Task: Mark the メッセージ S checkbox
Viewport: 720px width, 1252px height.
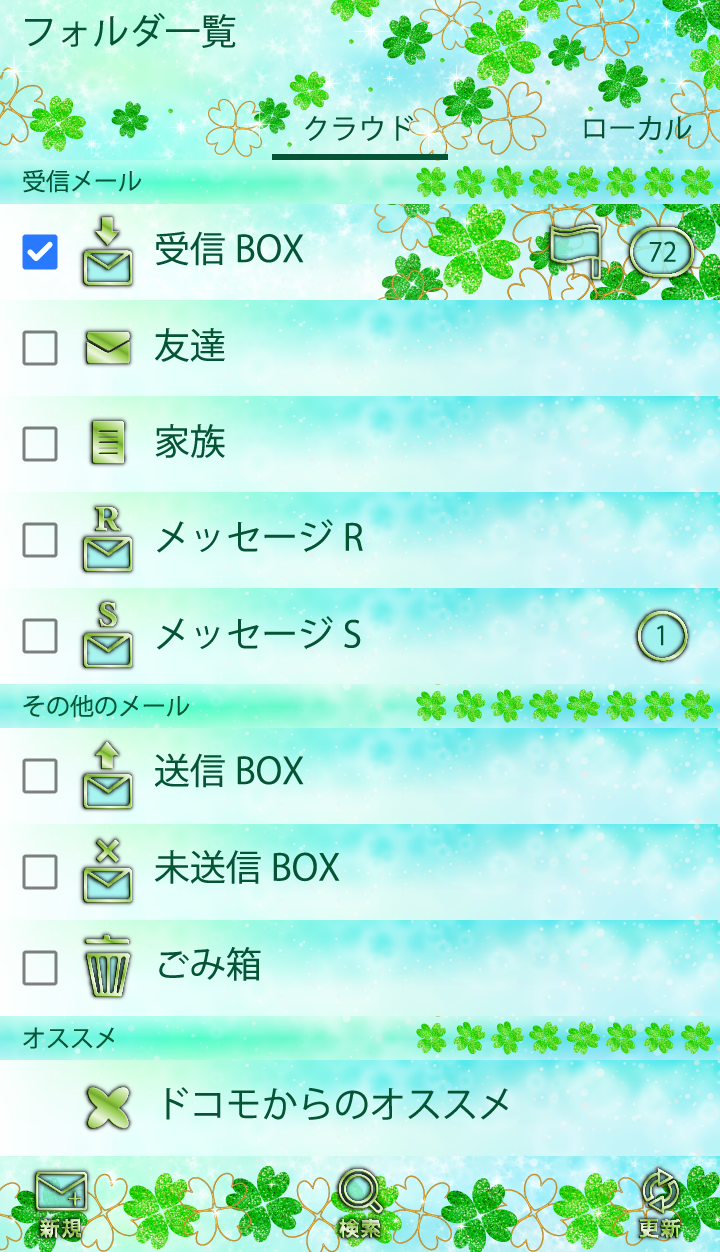Action: (x=40, y=636)
